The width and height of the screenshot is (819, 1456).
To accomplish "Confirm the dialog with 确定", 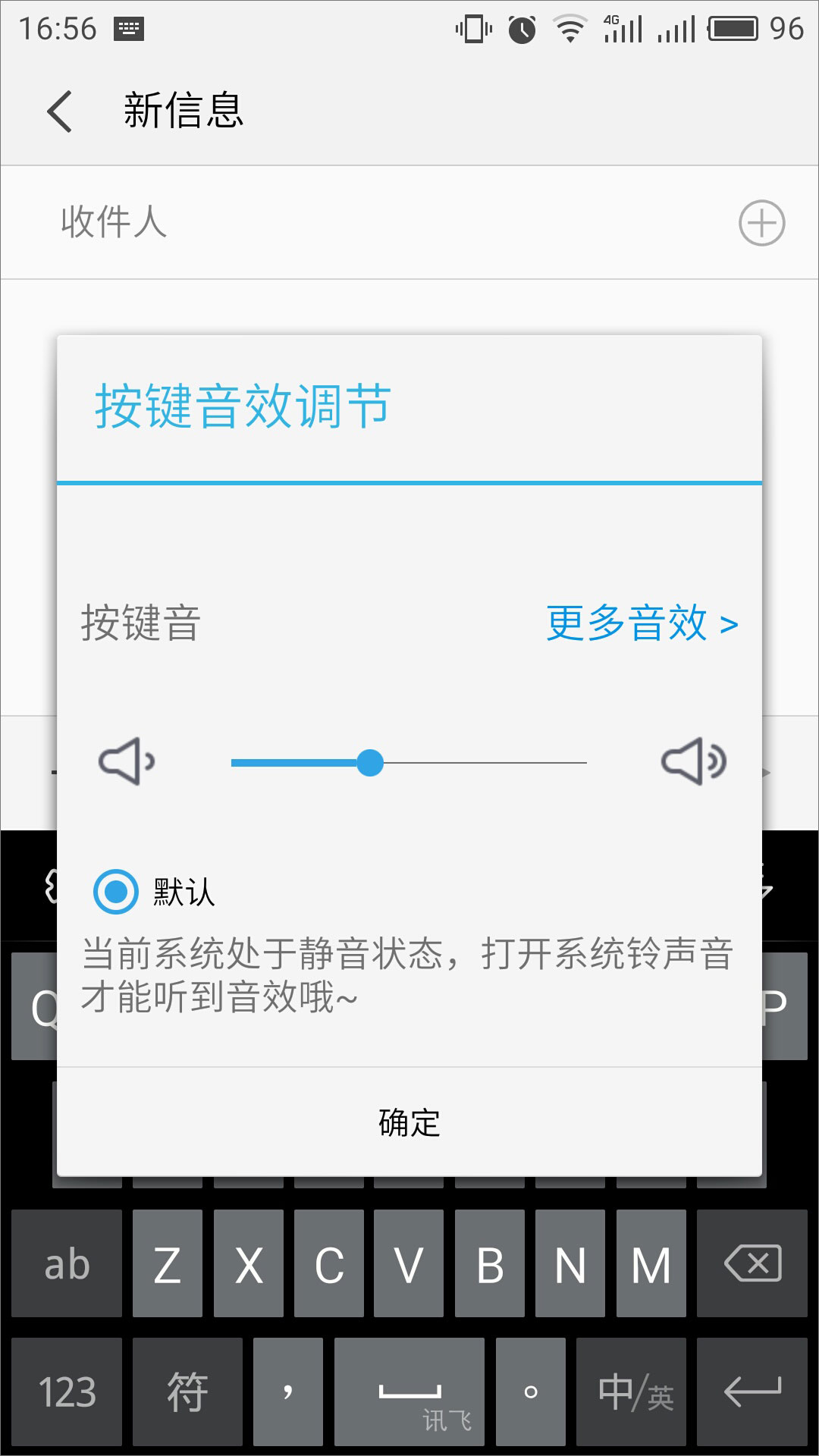I will [x=409, y=1122].
